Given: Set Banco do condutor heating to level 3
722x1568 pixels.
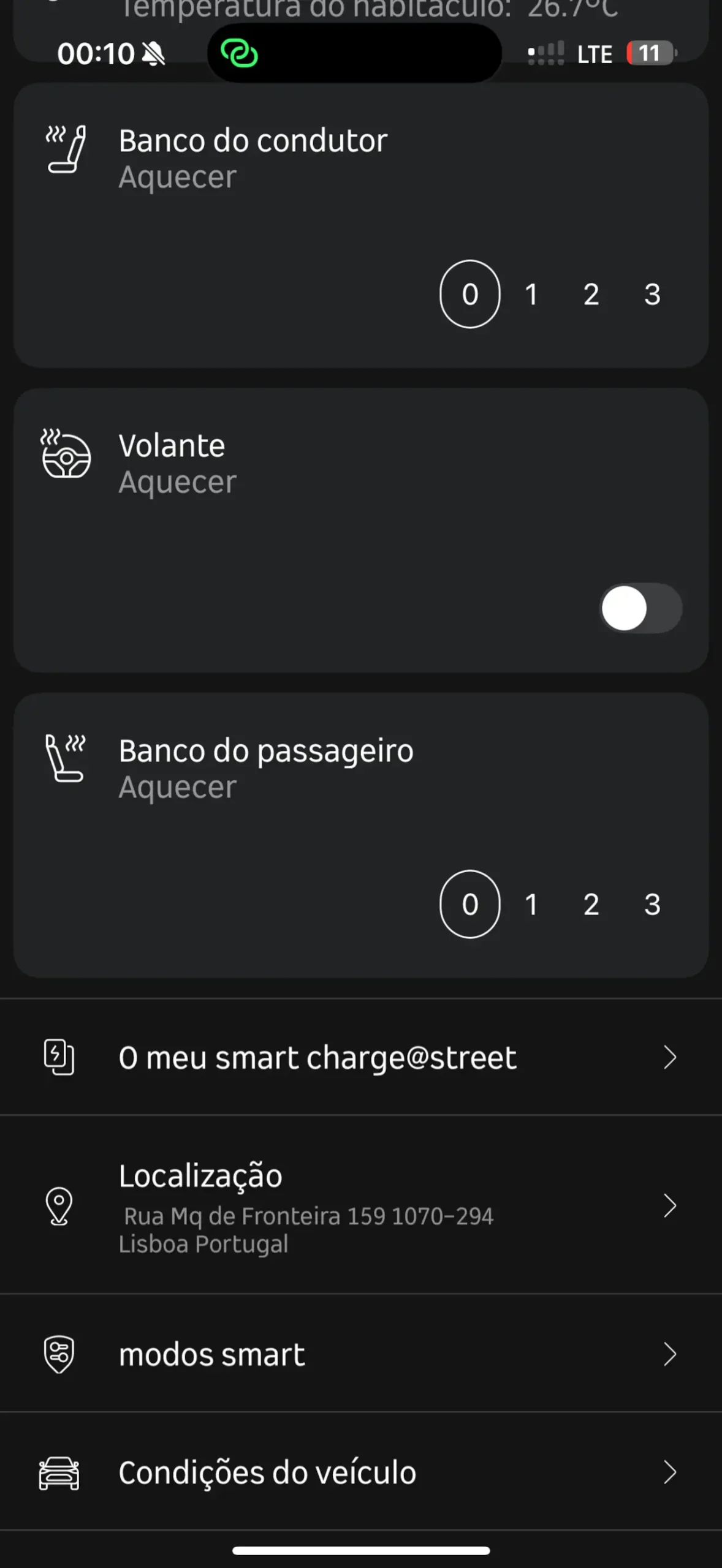Looking at the screenshot, I should click(652, 295).
